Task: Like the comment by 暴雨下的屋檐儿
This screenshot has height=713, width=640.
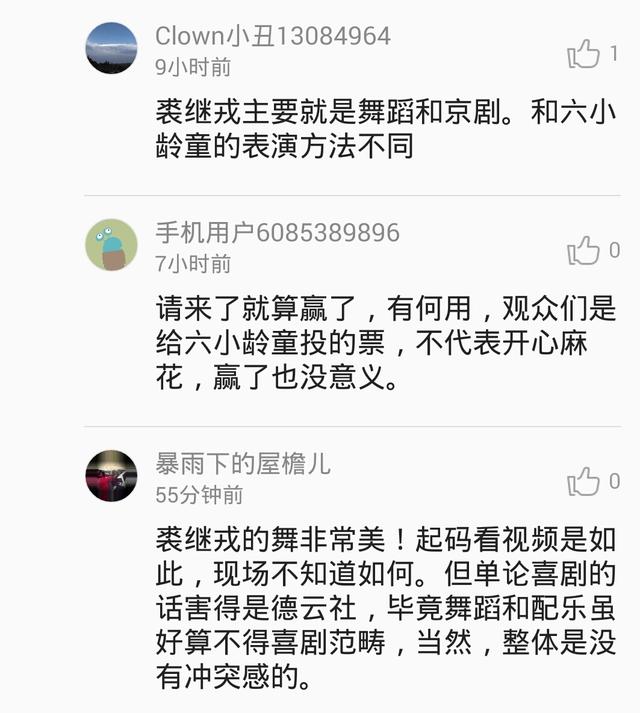Action: pos(584,482)
